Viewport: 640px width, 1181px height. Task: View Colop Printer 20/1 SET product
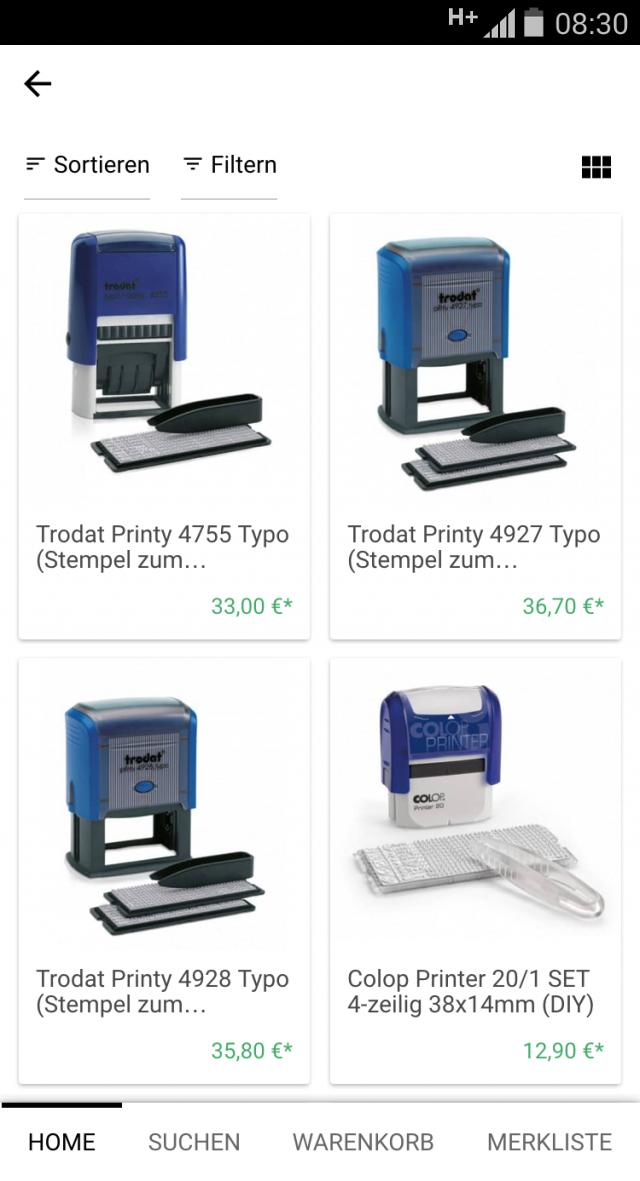[x=475, y=871]
